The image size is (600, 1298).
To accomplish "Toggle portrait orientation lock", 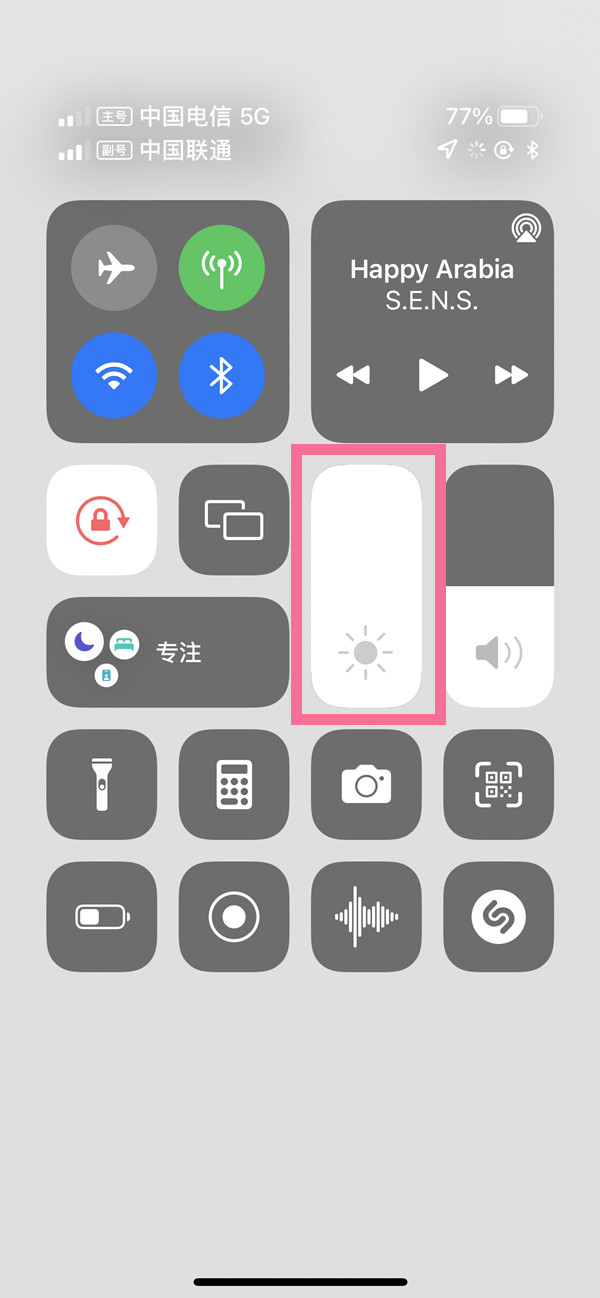I will (x=102, y=520).
